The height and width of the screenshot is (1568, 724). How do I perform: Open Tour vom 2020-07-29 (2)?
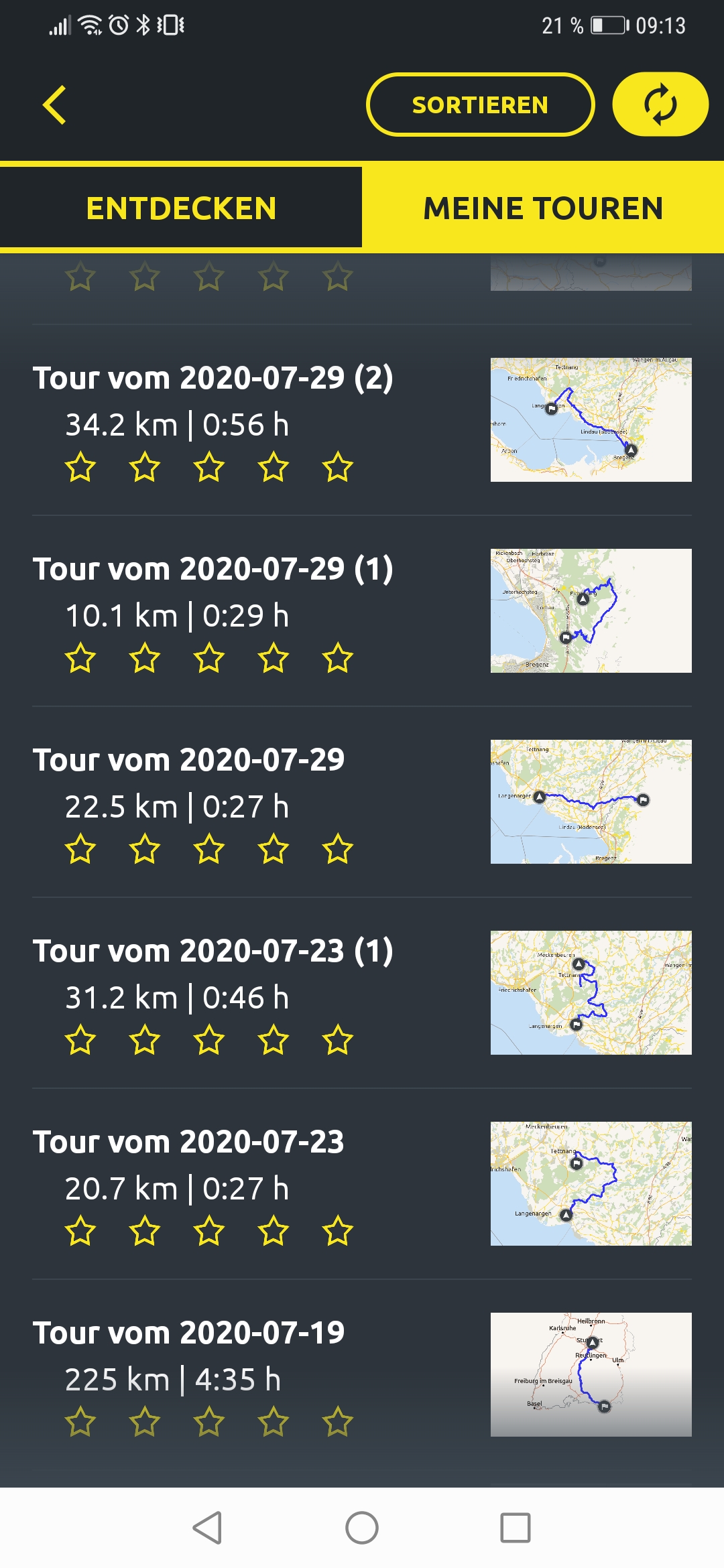pyautogui.click(x=213, y=379)
